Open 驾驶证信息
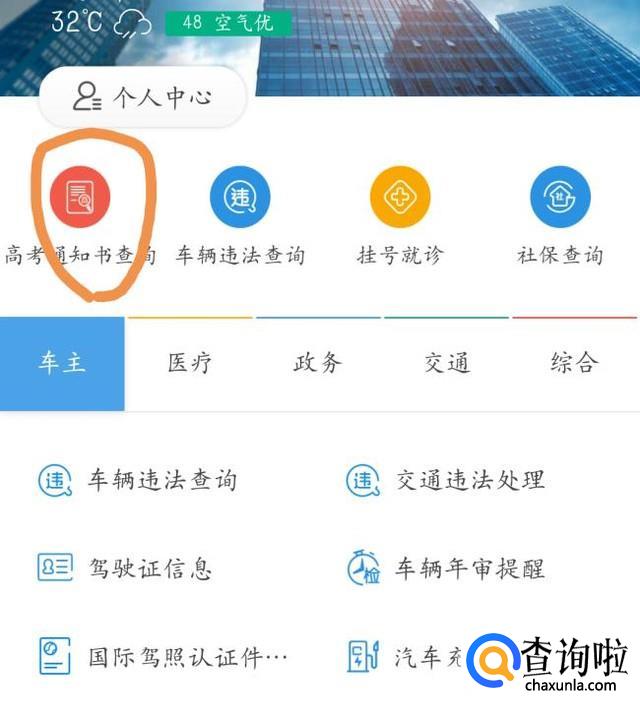The height and width of the screenshot is (716, 640). [125, 569]
